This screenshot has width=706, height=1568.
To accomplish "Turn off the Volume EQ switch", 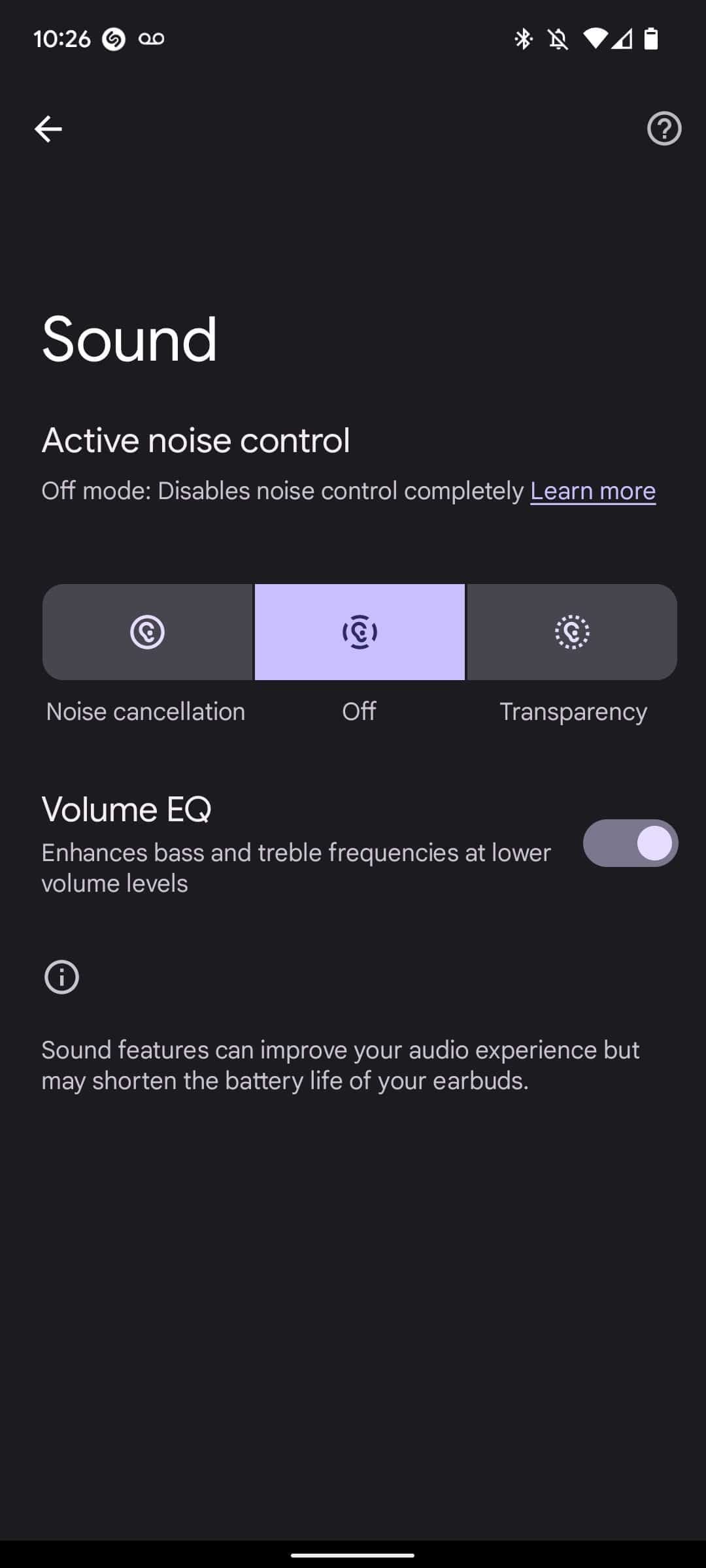I will click(630, 843).
